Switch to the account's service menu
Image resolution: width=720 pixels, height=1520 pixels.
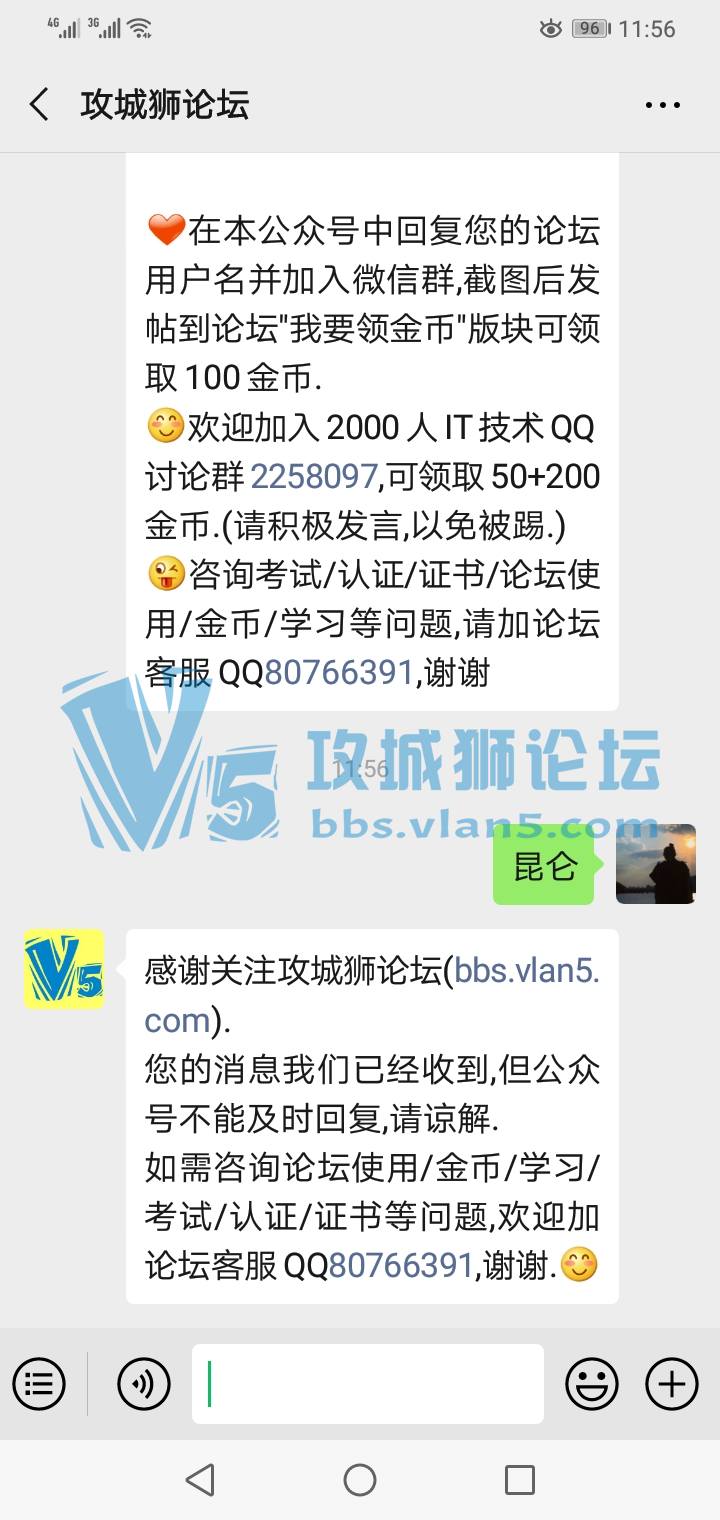coord(39,1384)
